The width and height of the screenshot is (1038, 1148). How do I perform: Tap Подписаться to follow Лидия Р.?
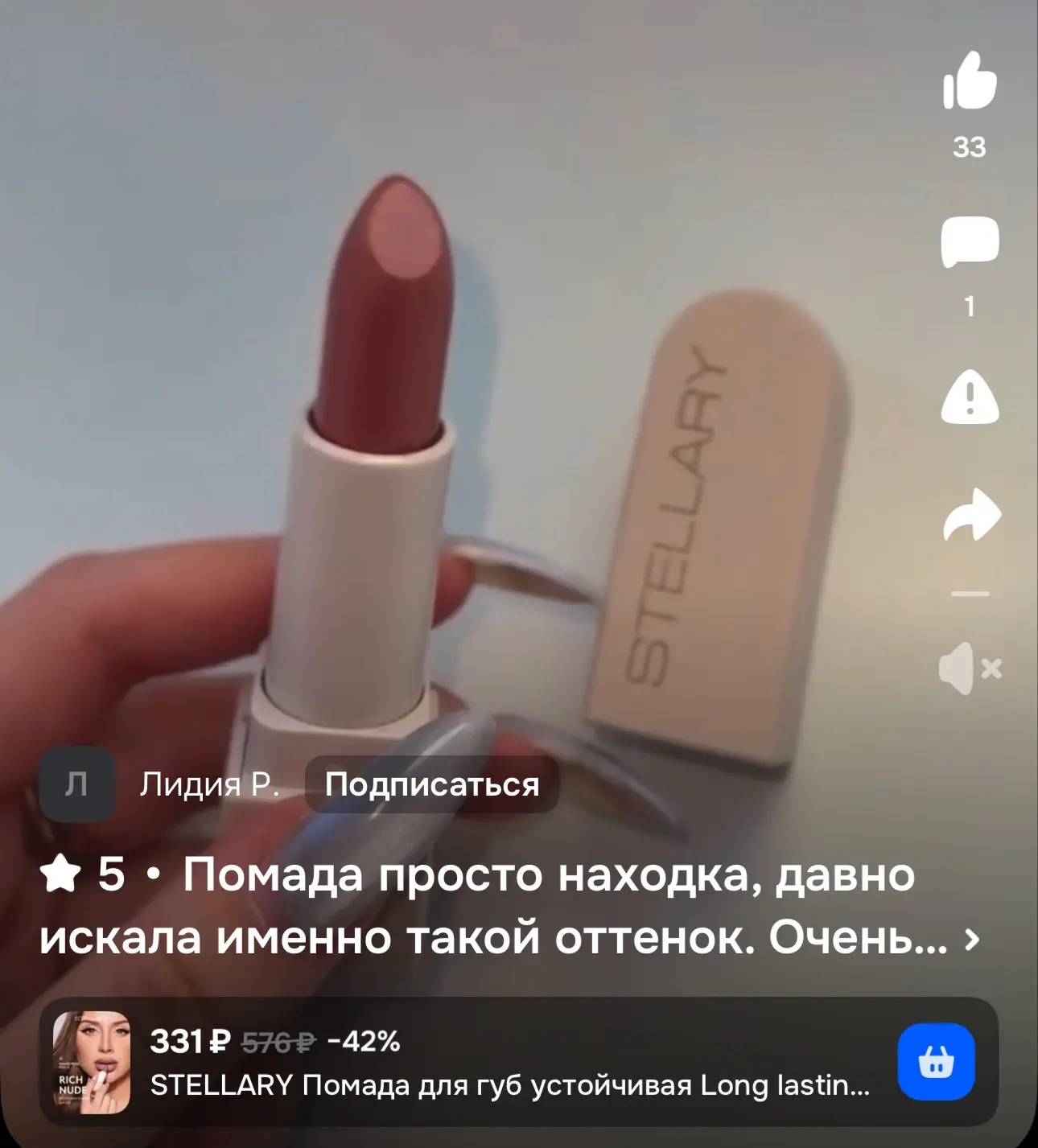[432, 784]
